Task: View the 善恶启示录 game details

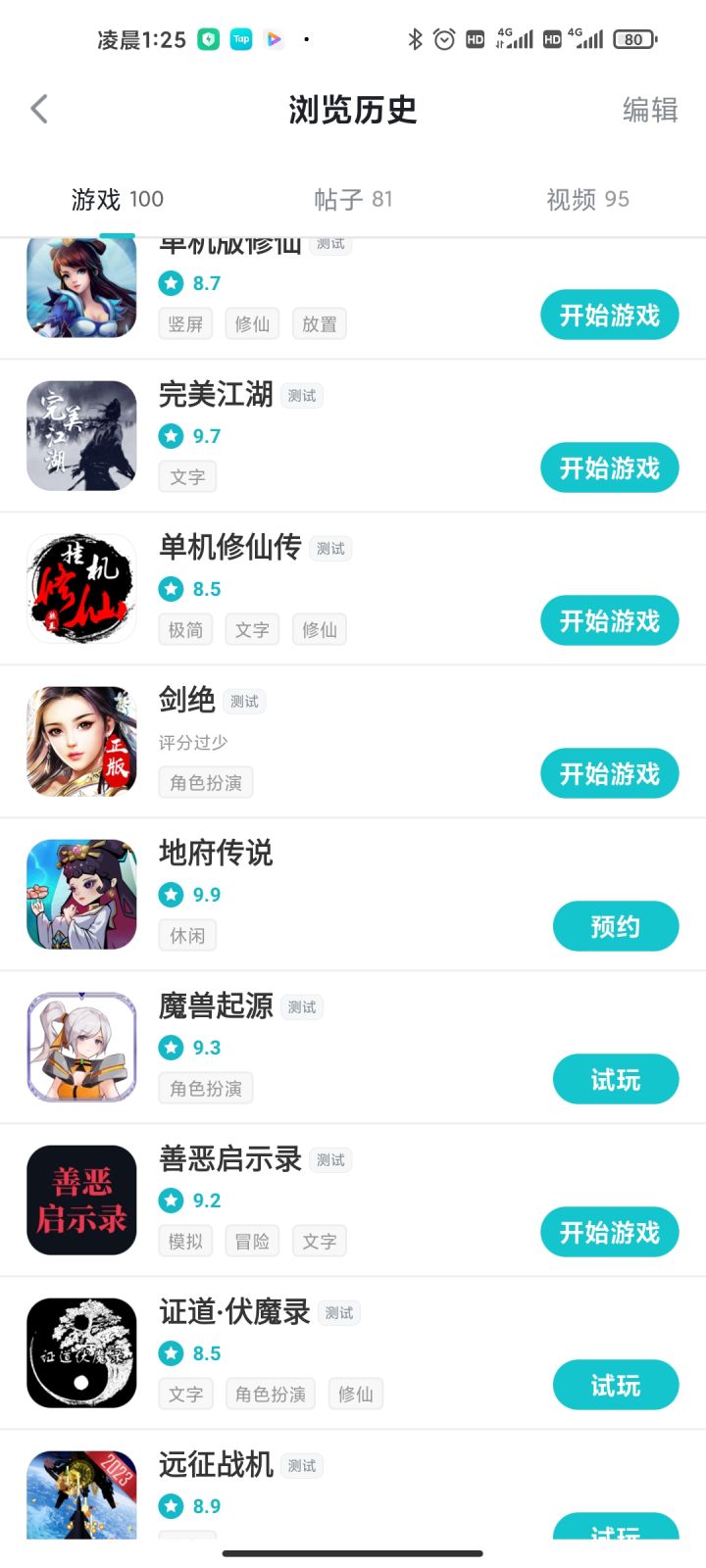Action: coord(229,1159)
